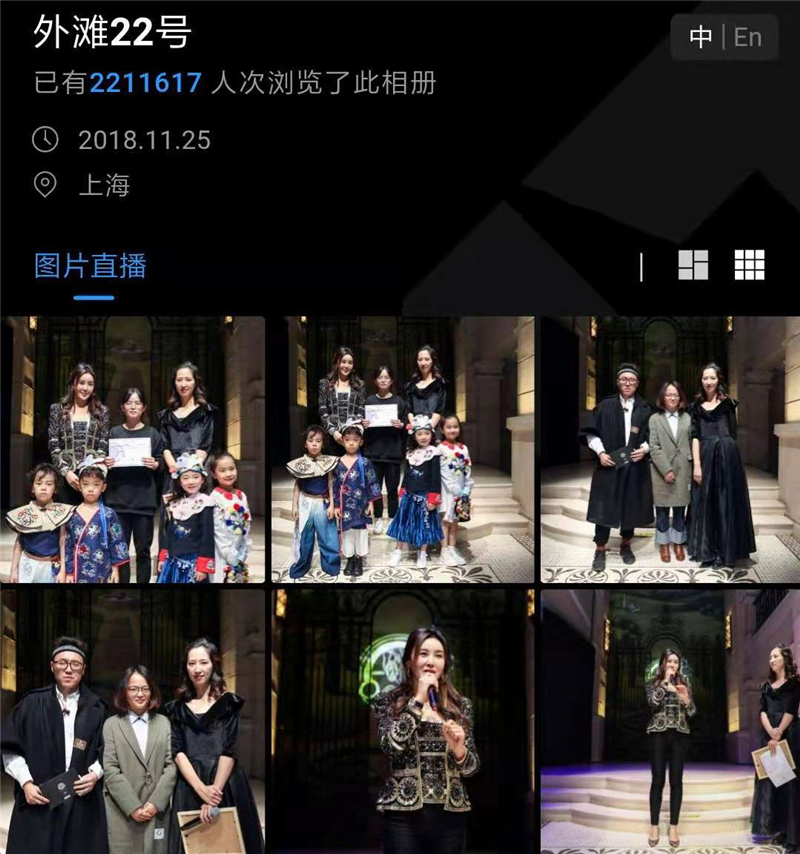Image resolution: width=800 pixels, height=854 pixels.
Task: Open full-length photo of three adults standing
Action: (x=670, y=449)
